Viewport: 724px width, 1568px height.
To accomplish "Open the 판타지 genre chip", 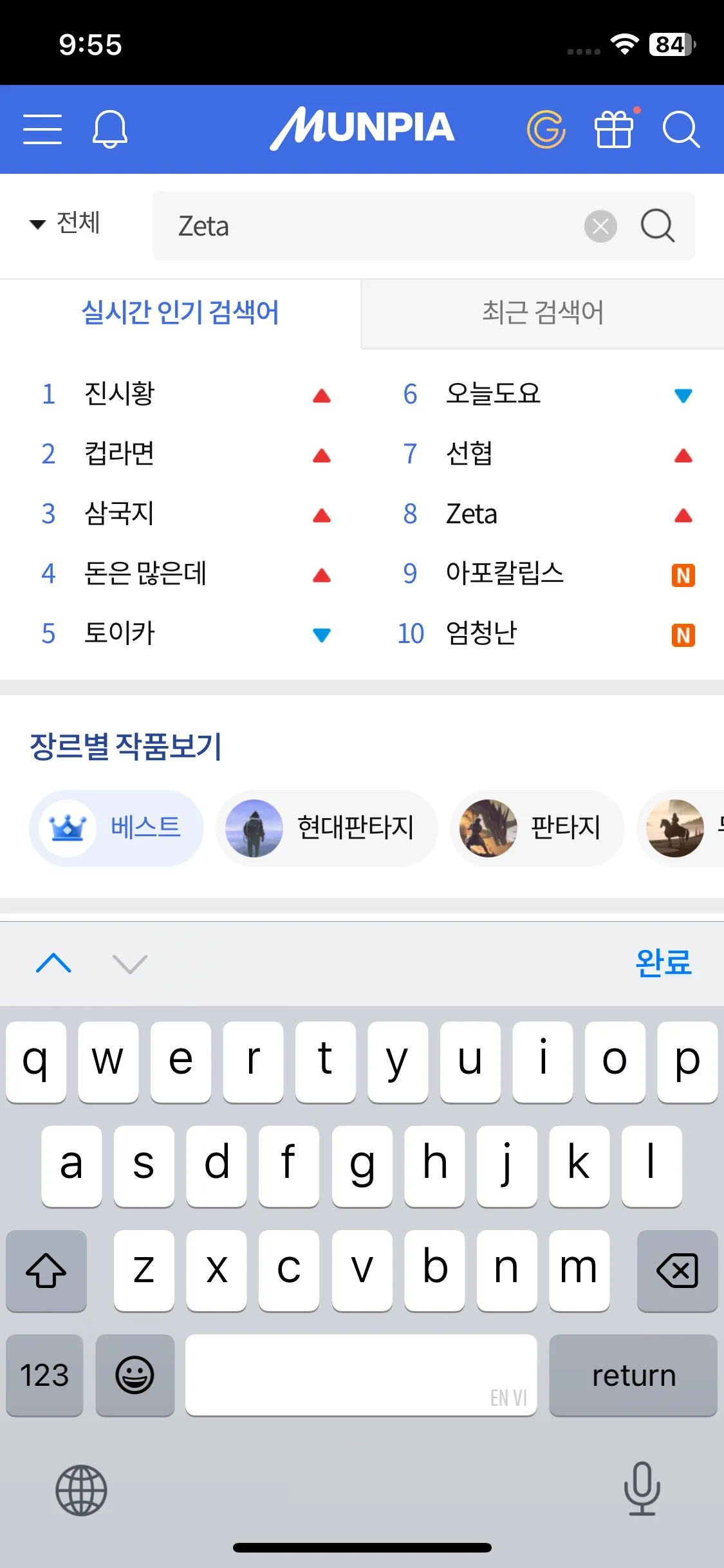I will [537, 828].
